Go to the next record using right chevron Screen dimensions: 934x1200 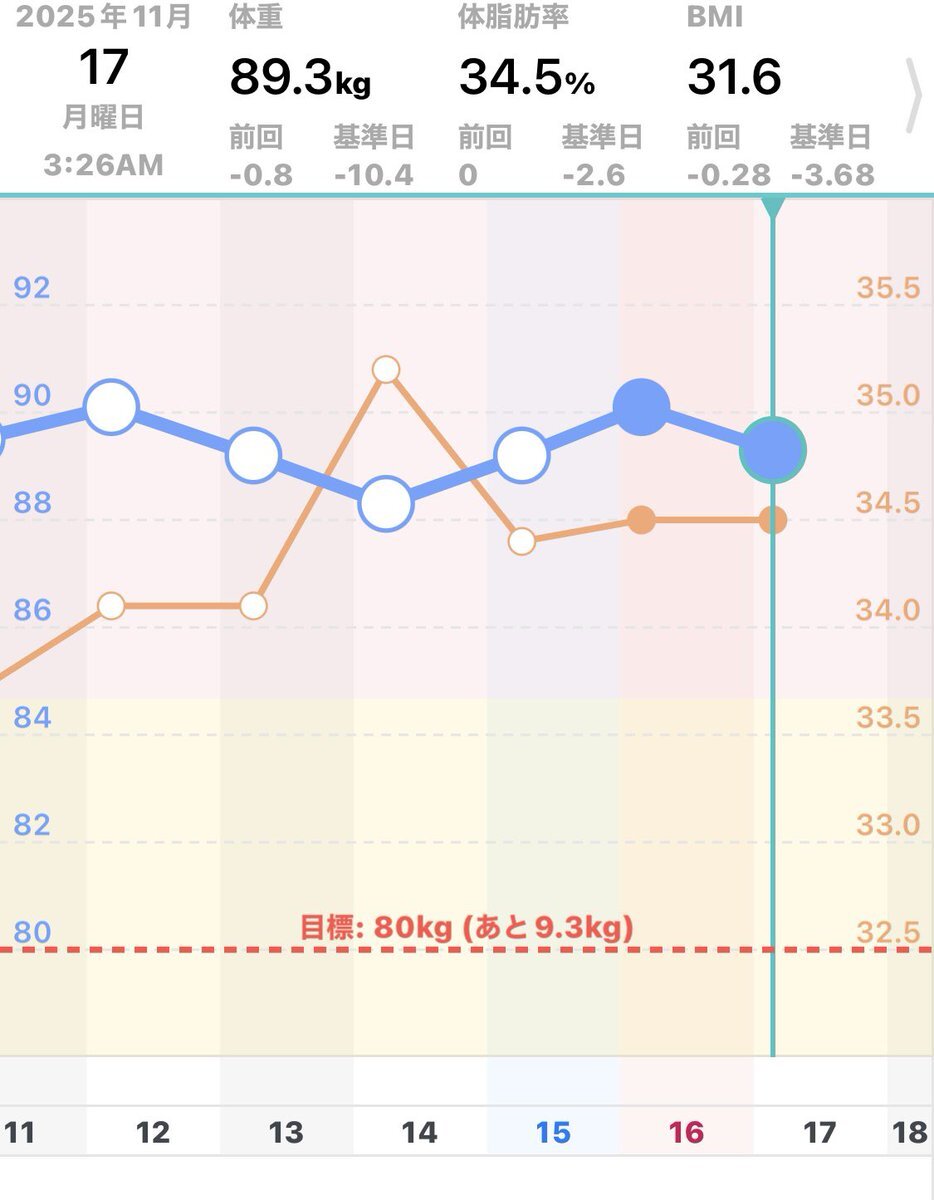(914, 96)
